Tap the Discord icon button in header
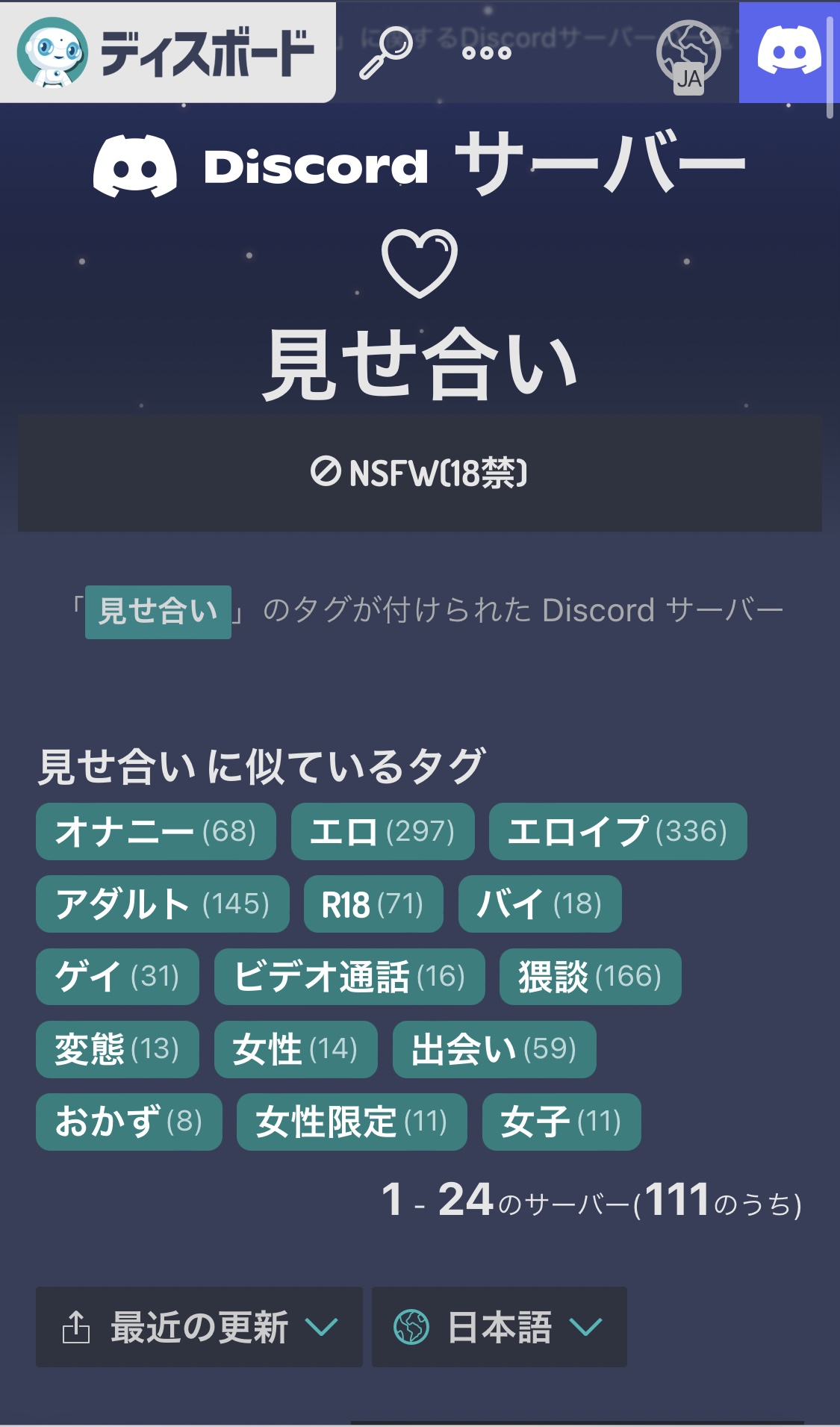 [x=789, y=52]
